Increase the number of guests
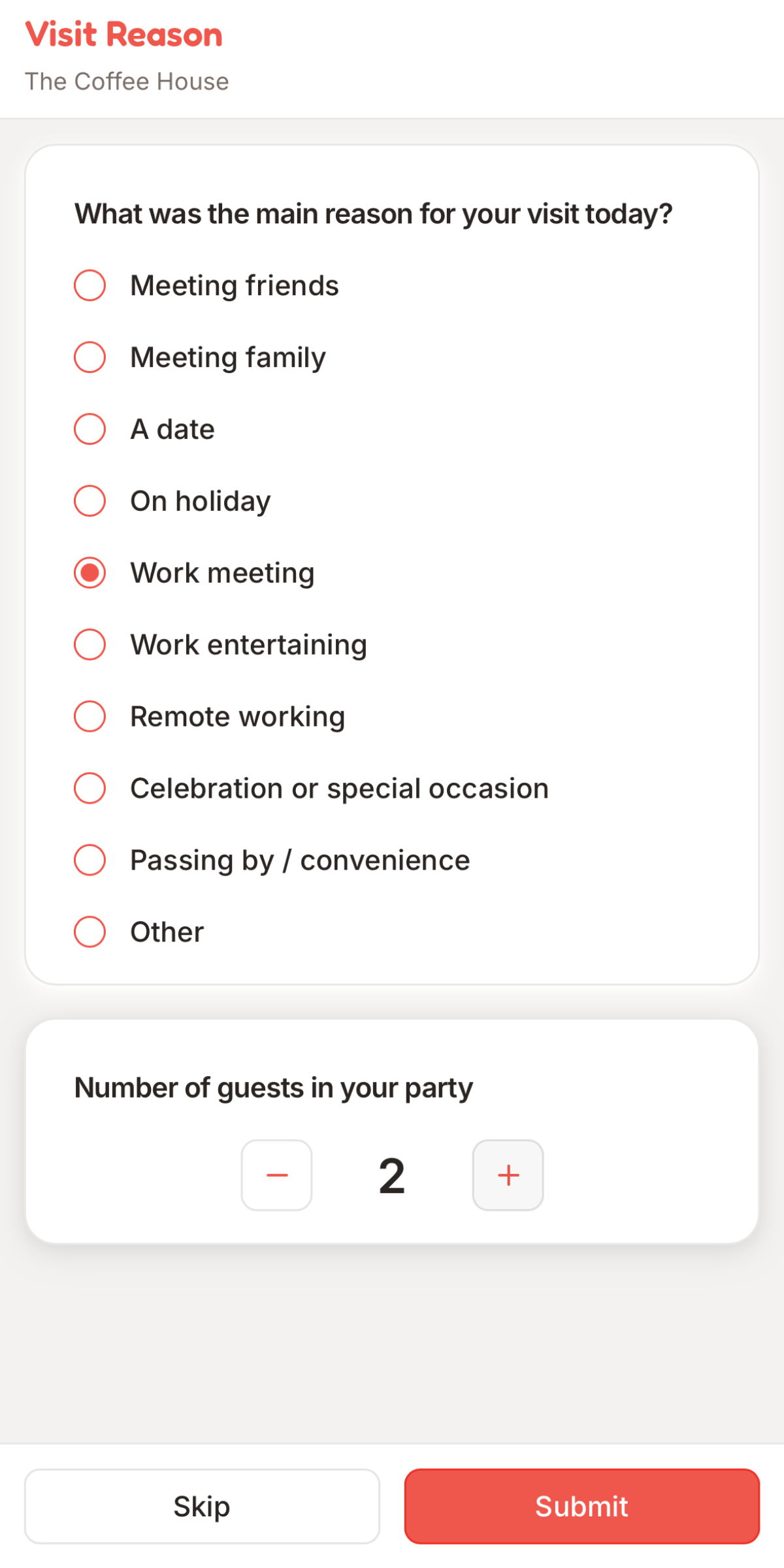 (508, 1175)
